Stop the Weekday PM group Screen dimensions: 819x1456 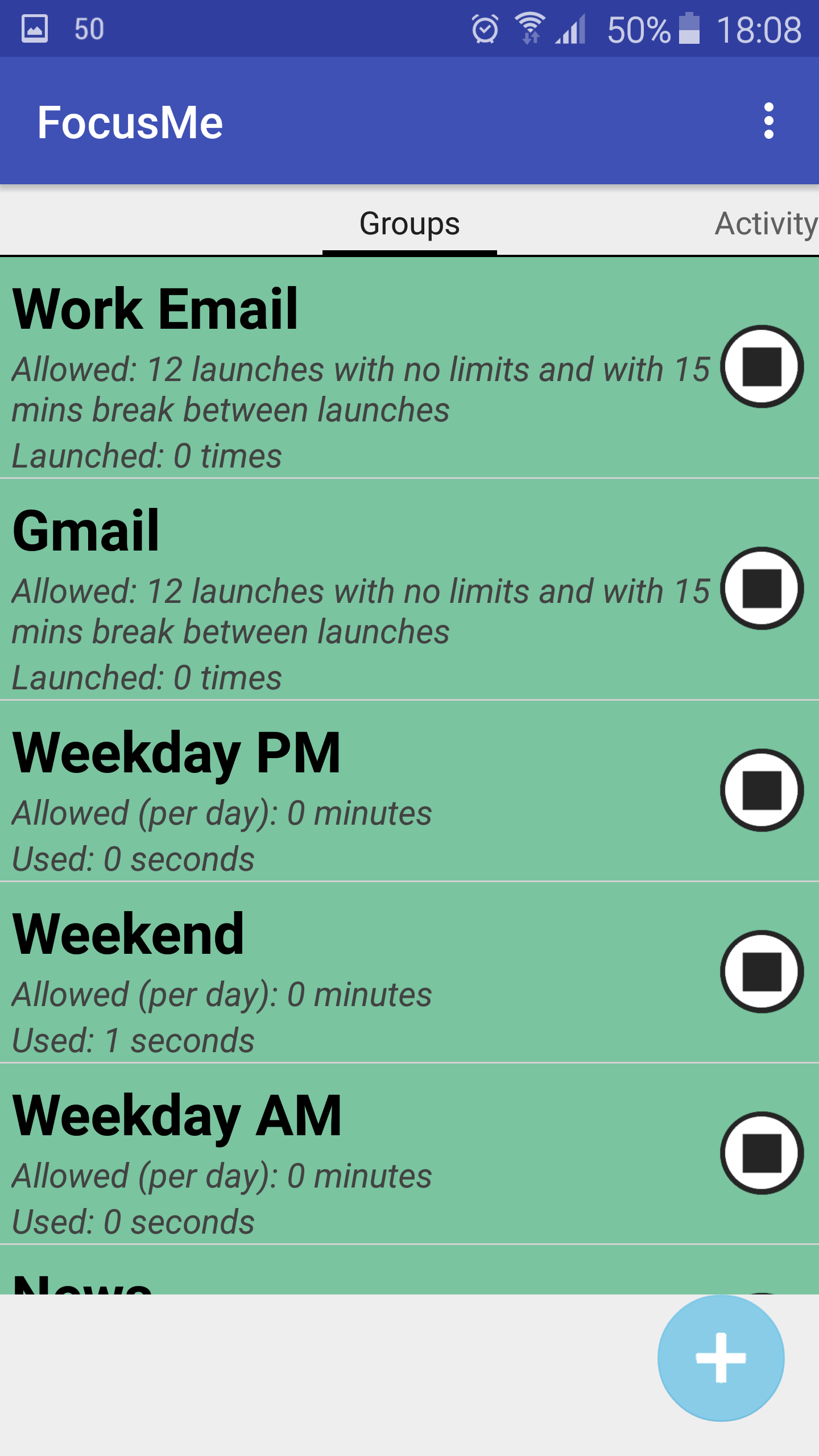tap(762, 790)
